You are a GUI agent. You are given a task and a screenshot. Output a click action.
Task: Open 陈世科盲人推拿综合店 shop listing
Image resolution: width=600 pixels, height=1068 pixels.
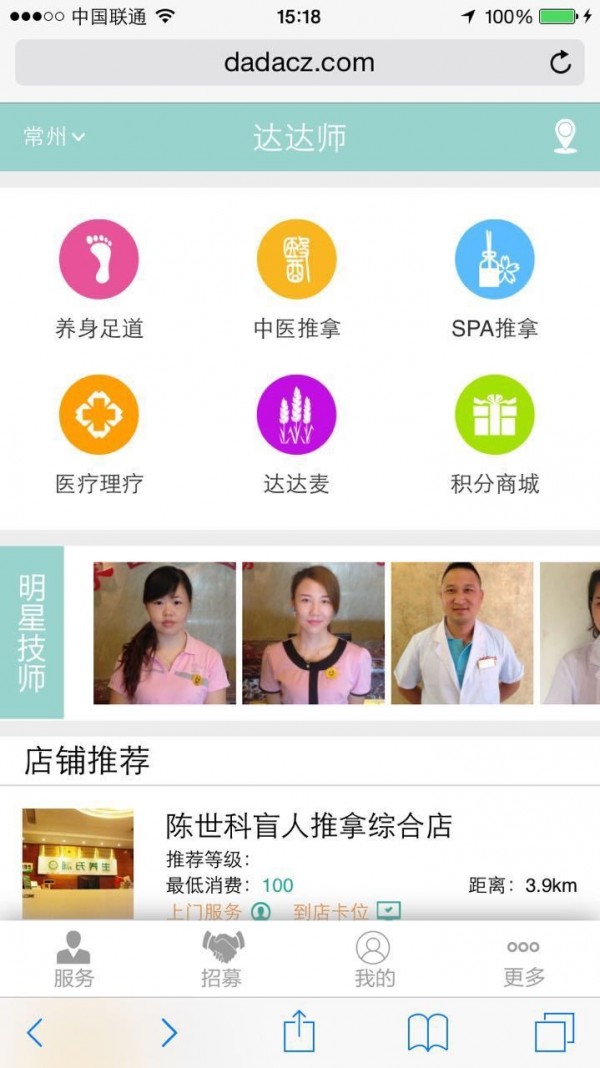(x=308, y=826)
